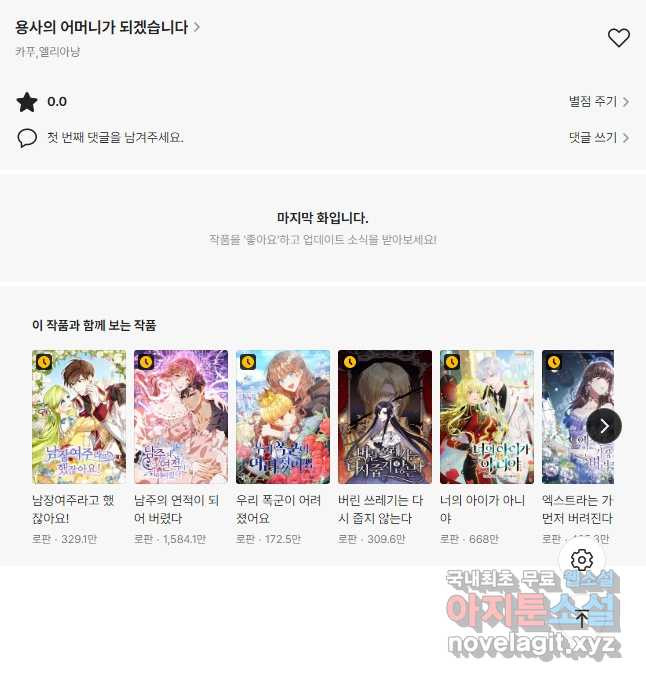Viewport: 646px width, 682px height.
Task: Show next recommended works with the arrow
Action: pyautogui.click(x=603, y=426)
